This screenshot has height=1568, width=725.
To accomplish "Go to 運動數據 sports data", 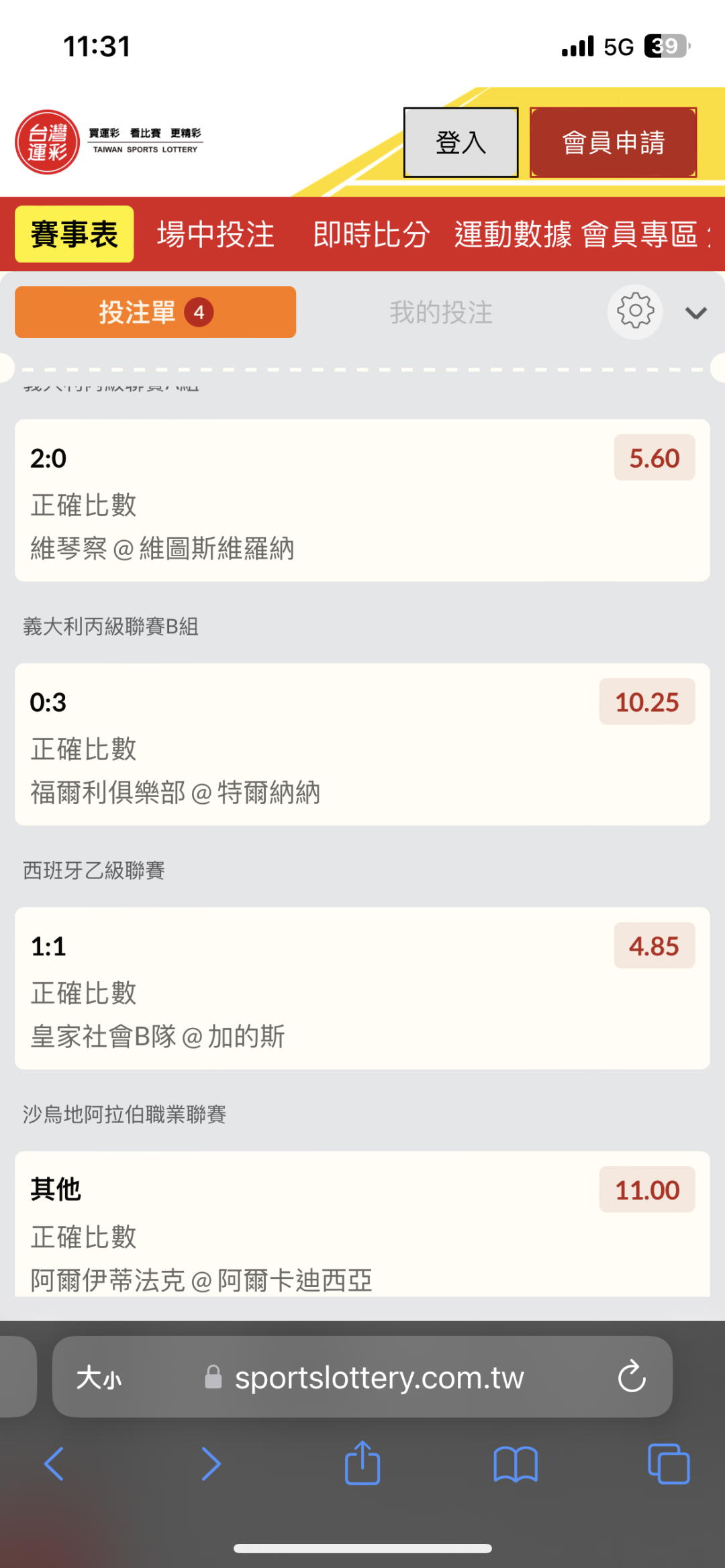I will (x=513, y=234).
